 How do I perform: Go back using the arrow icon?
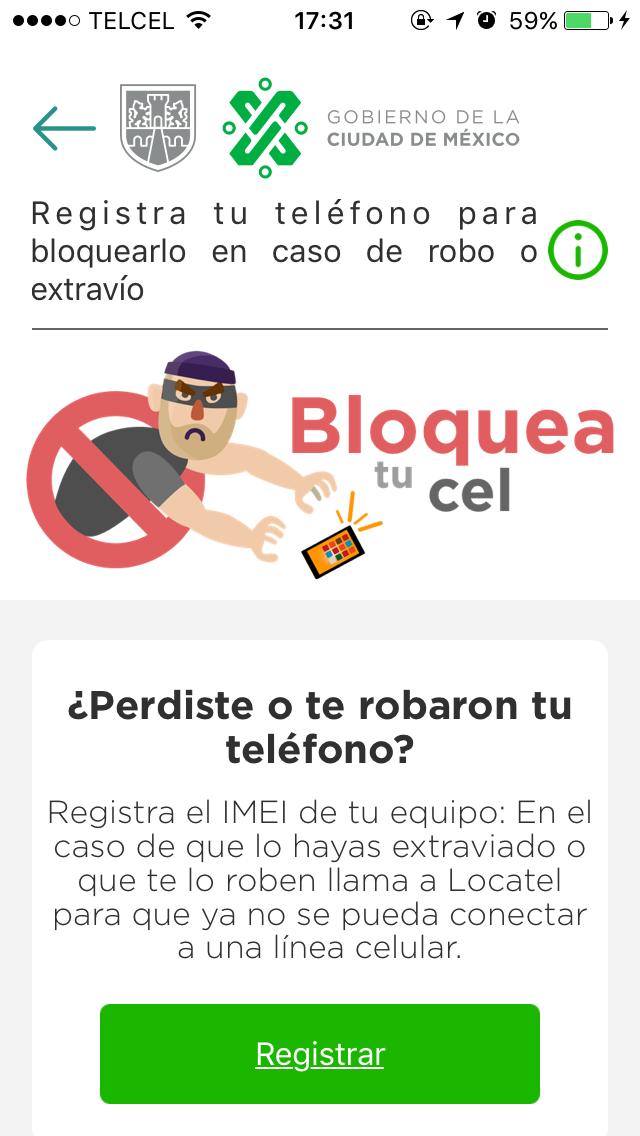(64, 128)
